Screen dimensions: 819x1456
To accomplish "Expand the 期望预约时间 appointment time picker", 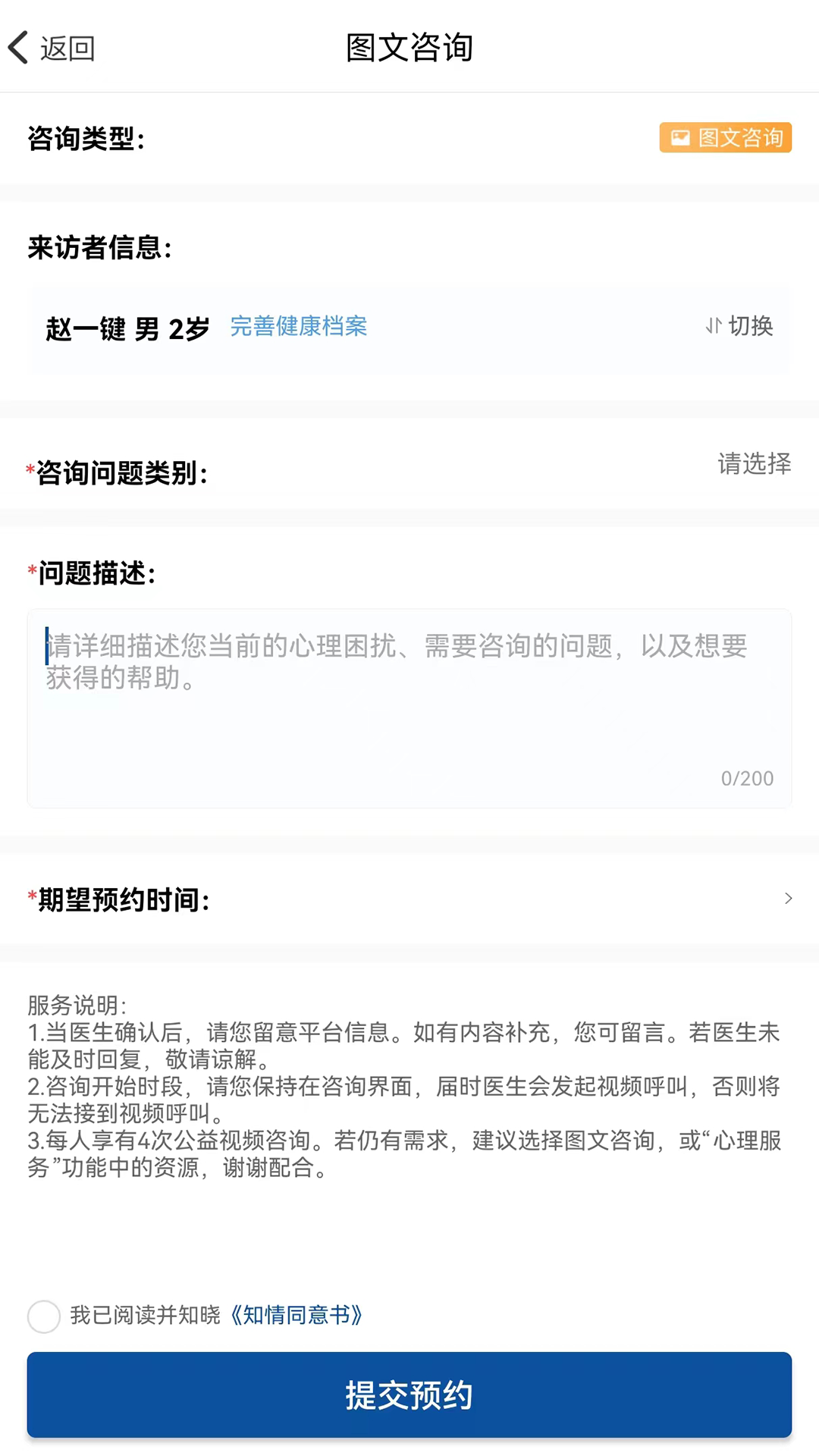I will 409,899.
